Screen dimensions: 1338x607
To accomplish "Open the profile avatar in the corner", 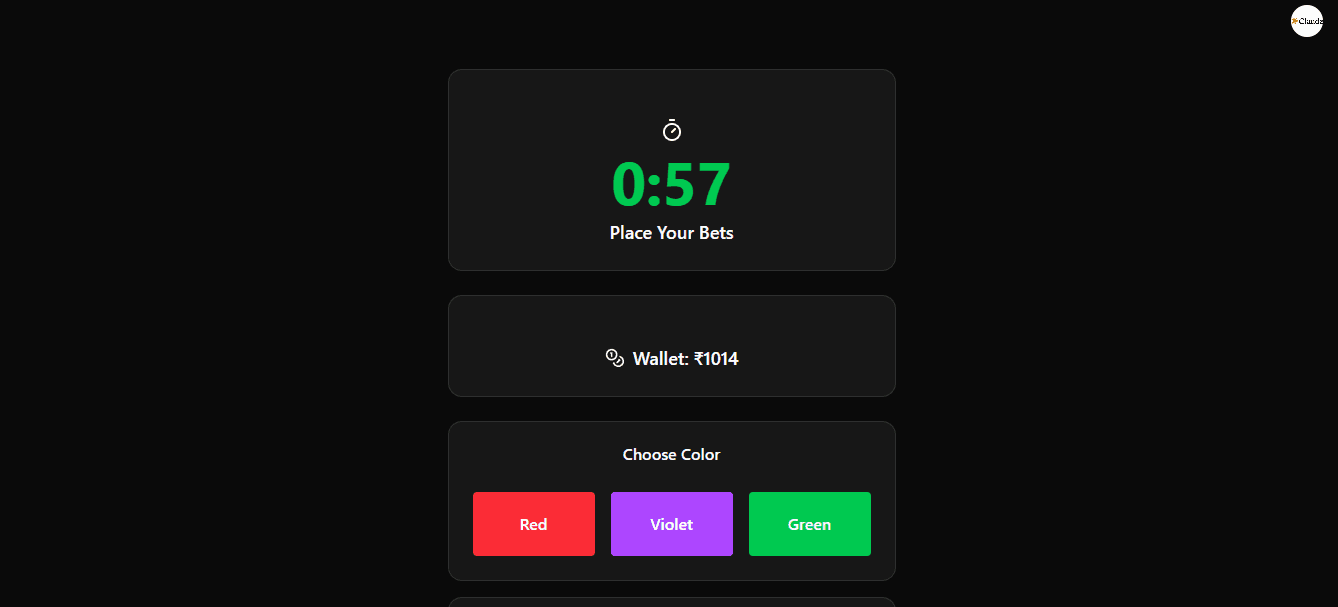I will [1306, 21].
